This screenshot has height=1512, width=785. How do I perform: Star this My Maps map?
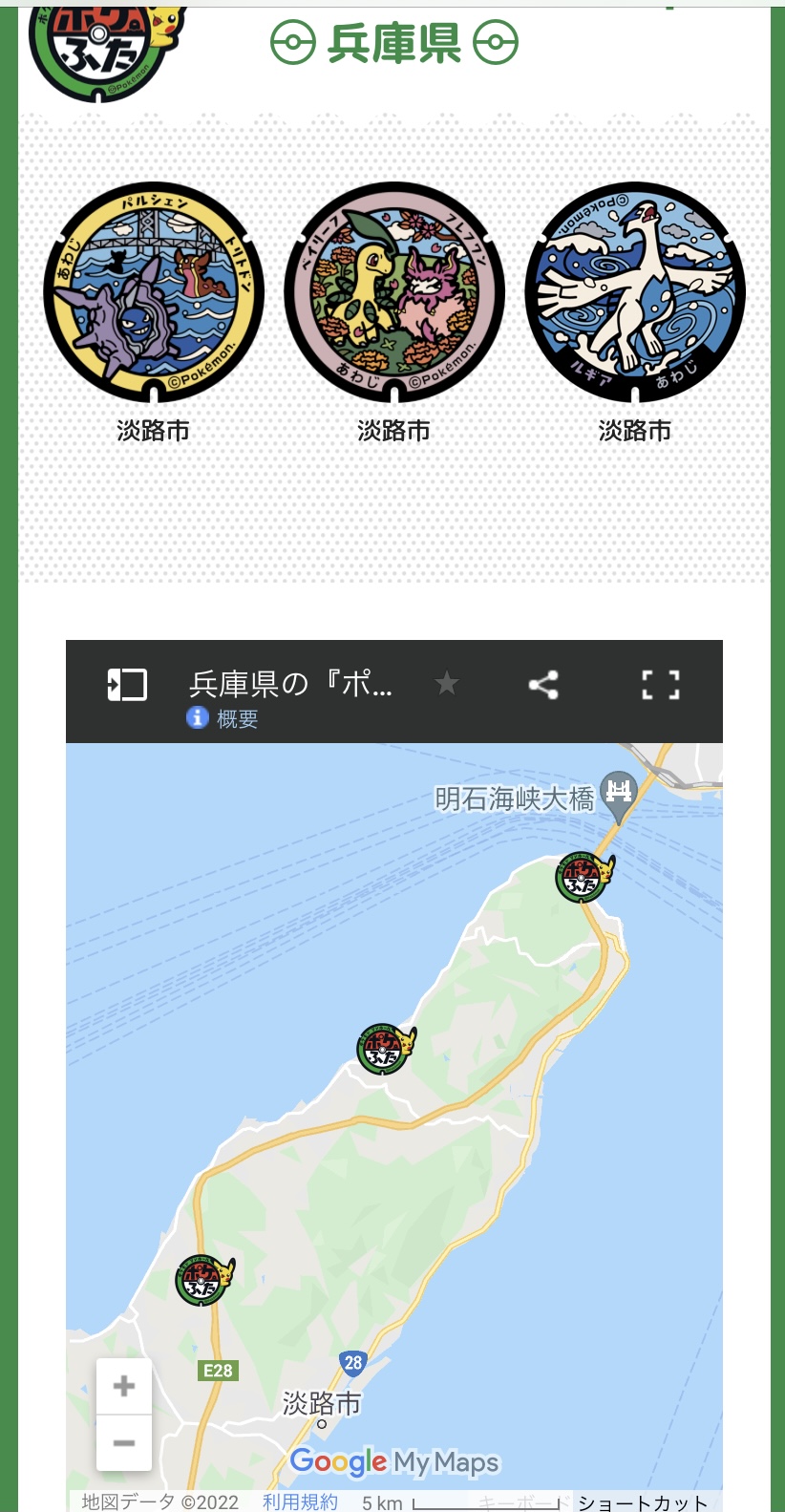coord(446,684)
